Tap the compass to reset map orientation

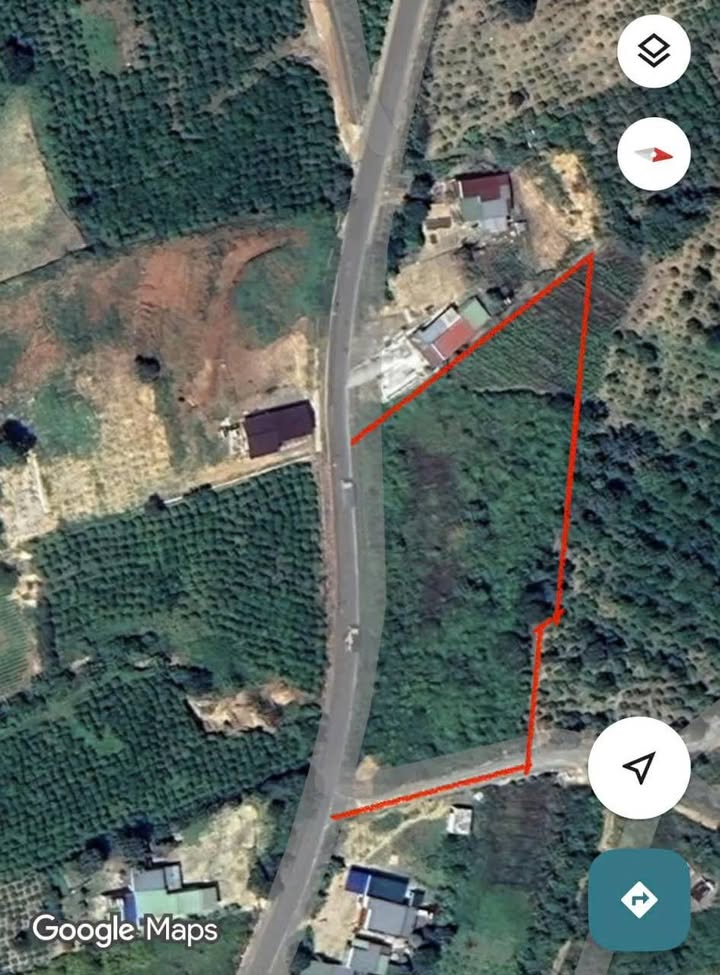(x=654, y=155)
